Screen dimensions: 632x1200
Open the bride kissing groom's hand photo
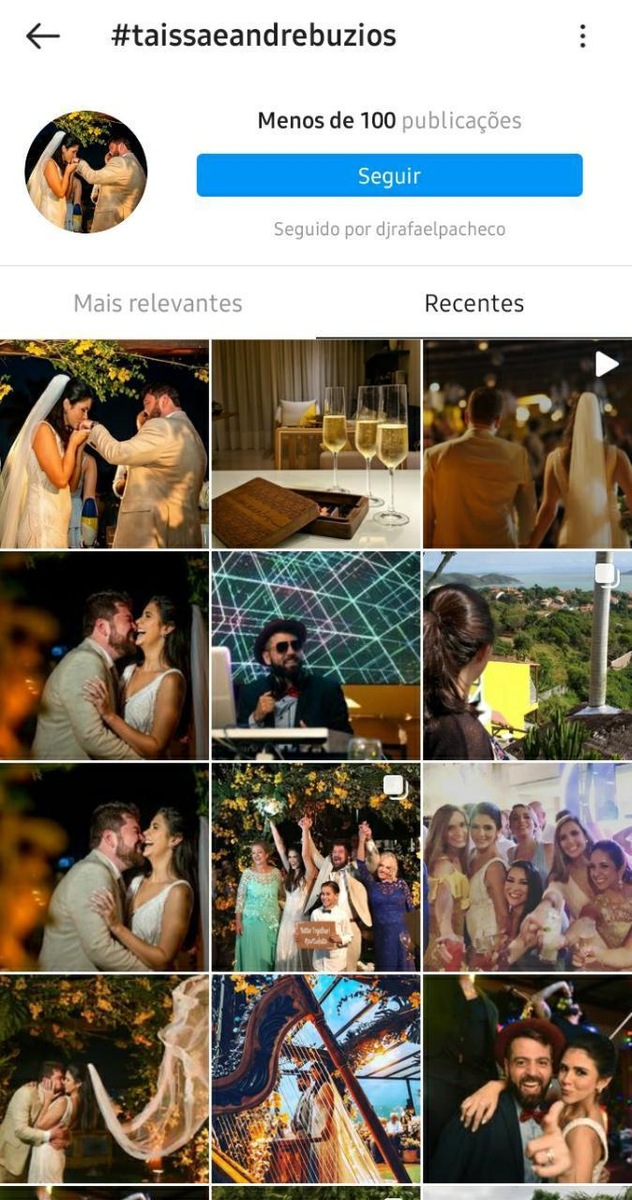pos(104,444)
